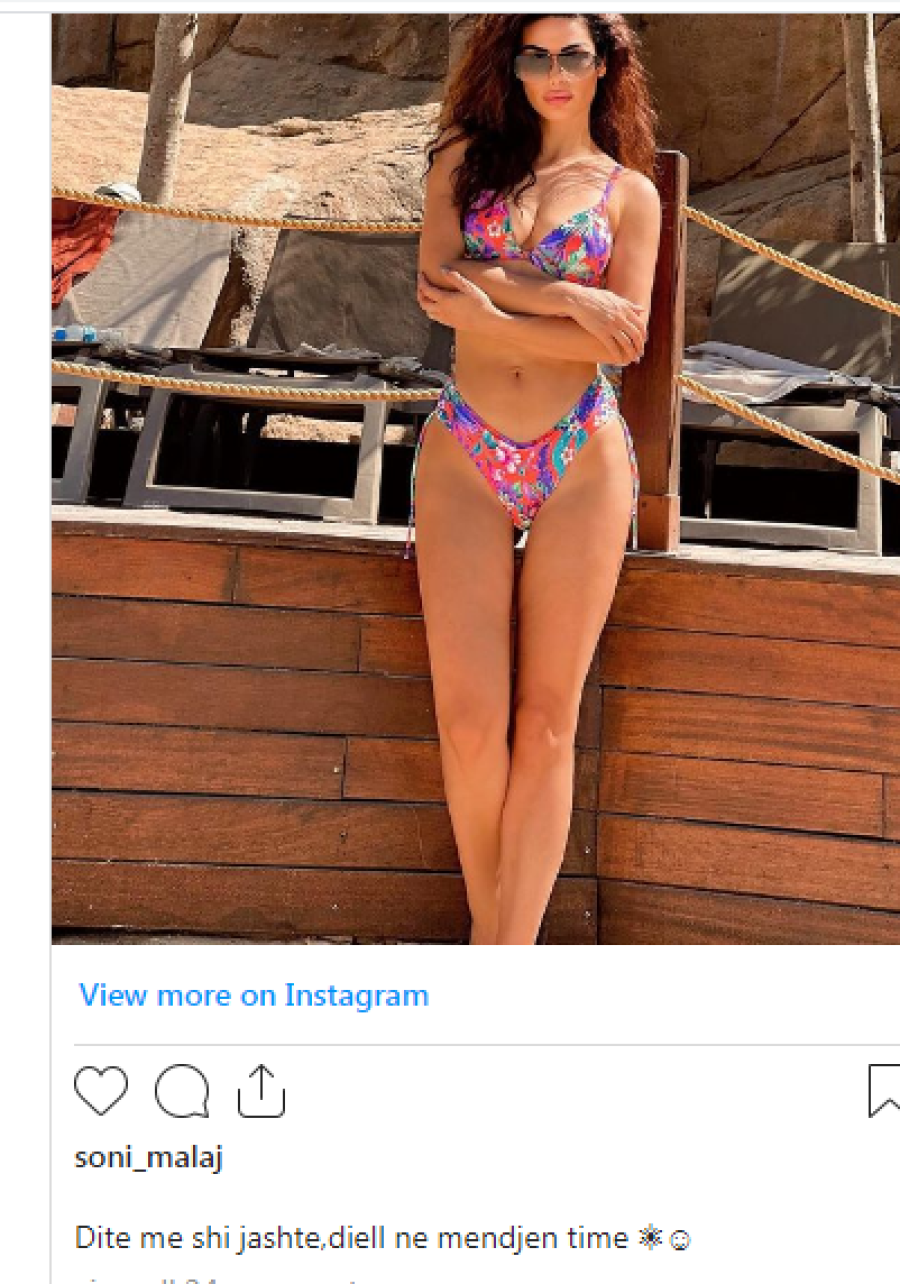
Task: Open the soni_malaj profile
Action: click(x=148, y=1158)
